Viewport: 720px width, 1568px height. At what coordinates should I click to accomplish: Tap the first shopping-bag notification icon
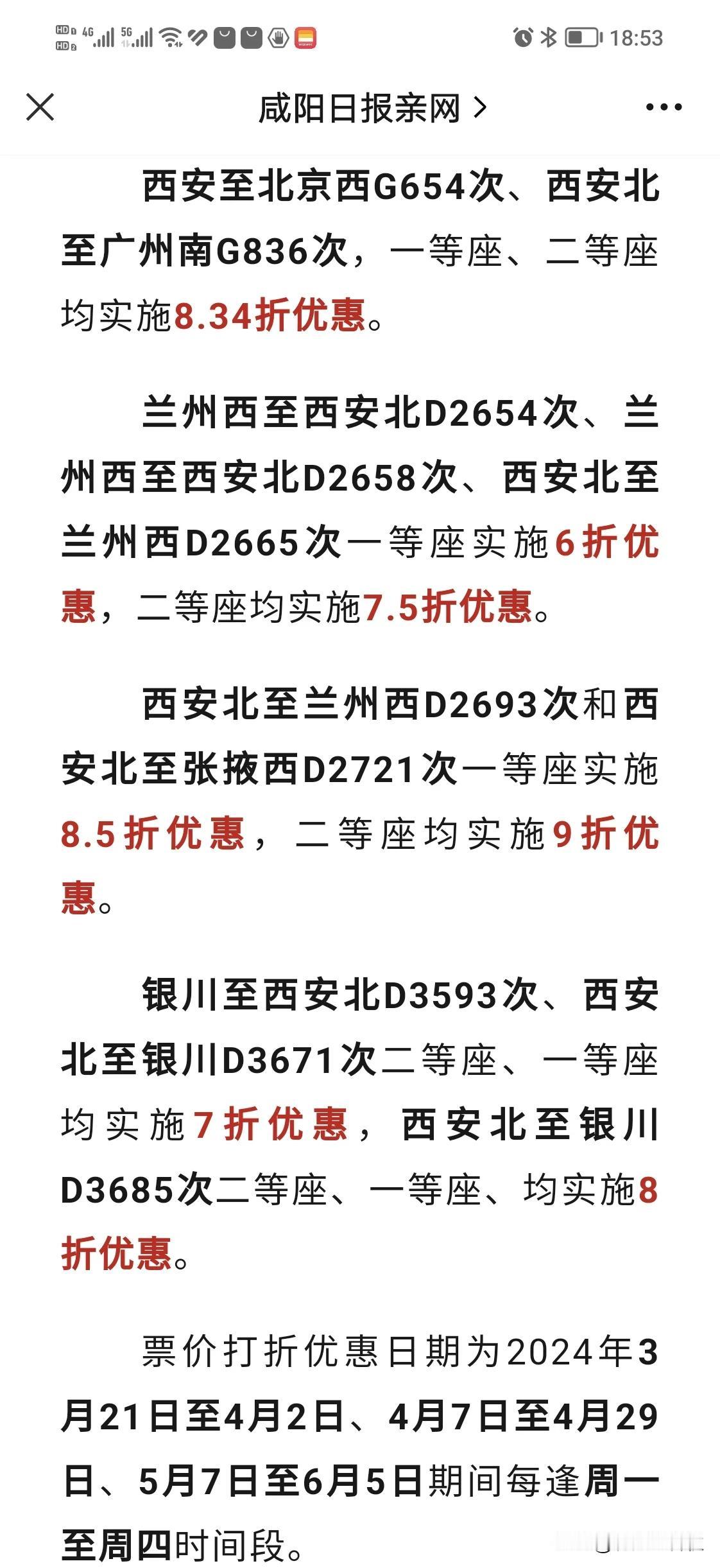225,37
